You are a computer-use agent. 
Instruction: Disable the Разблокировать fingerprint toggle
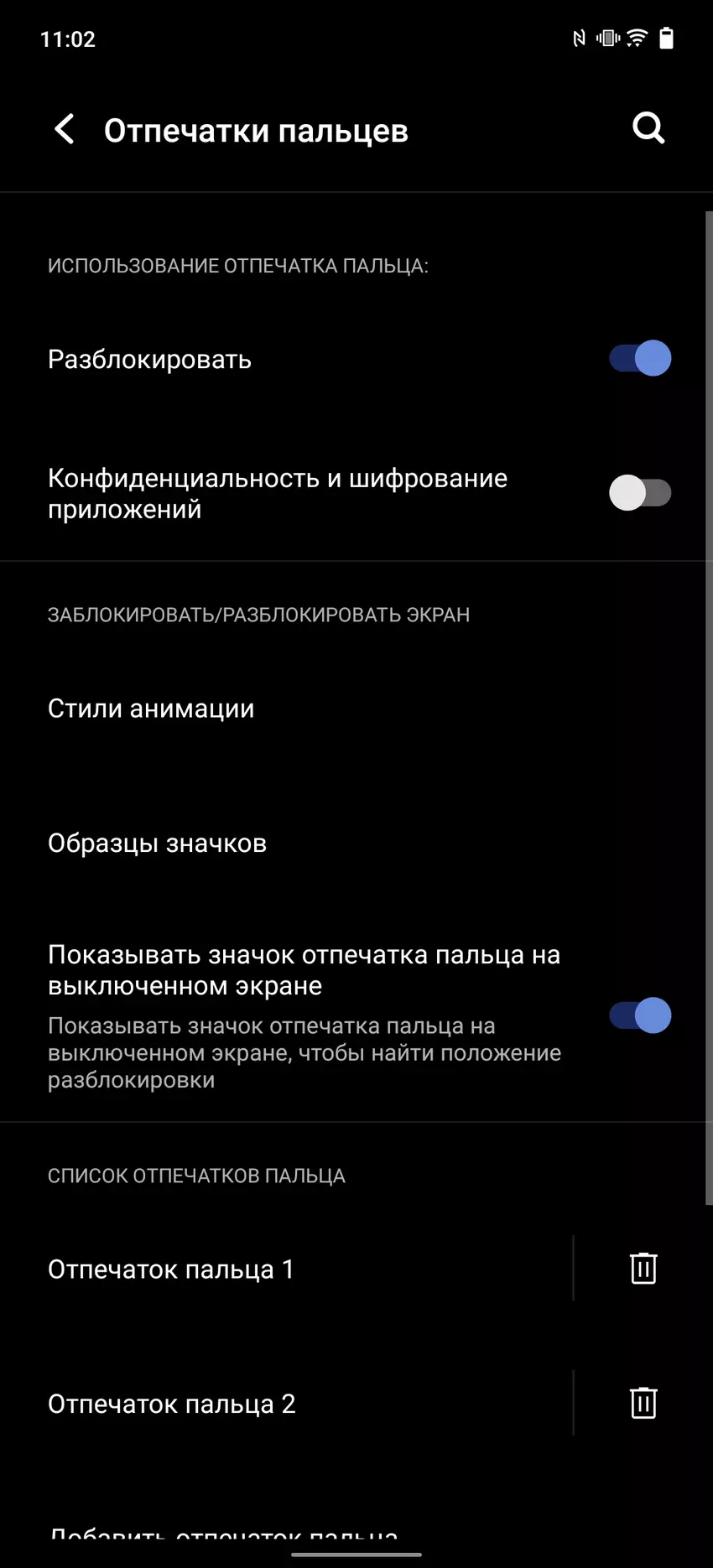click(x=640, y=359)
